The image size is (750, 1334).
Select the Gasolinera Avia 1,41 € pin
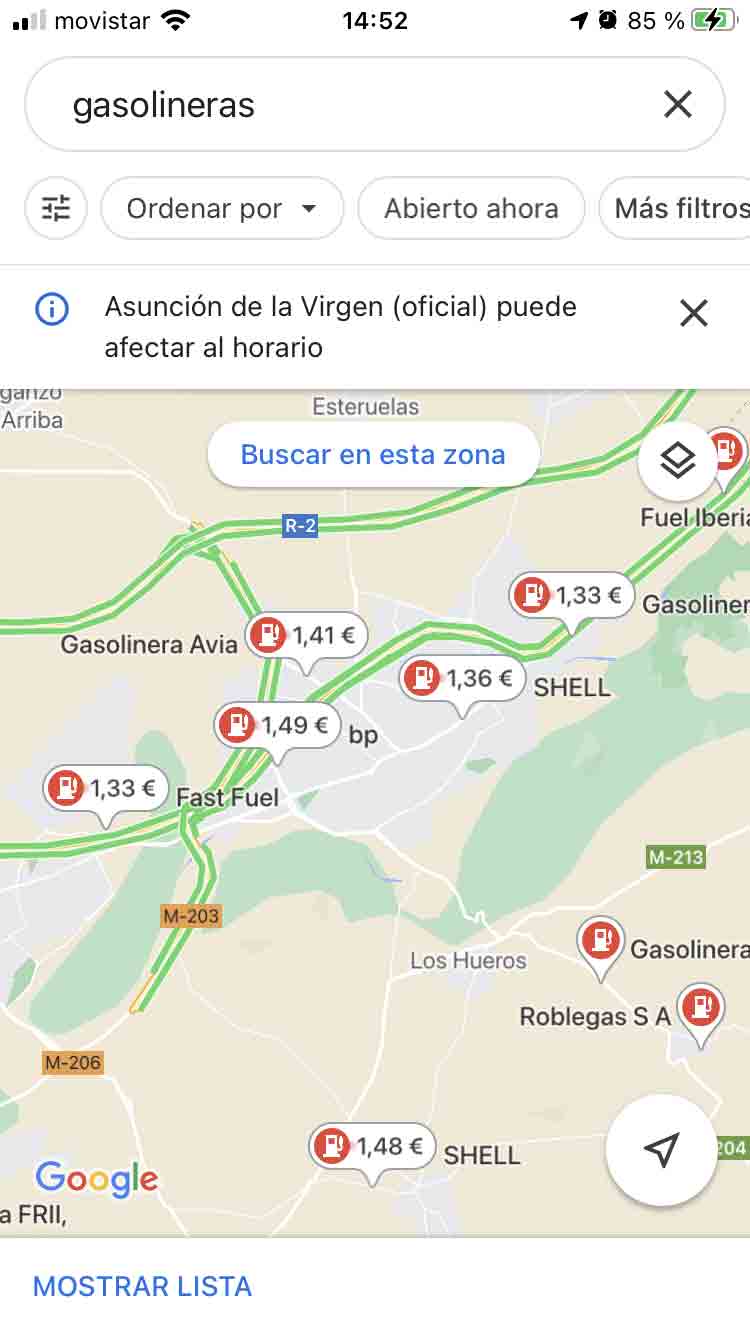tap(307, 636)
